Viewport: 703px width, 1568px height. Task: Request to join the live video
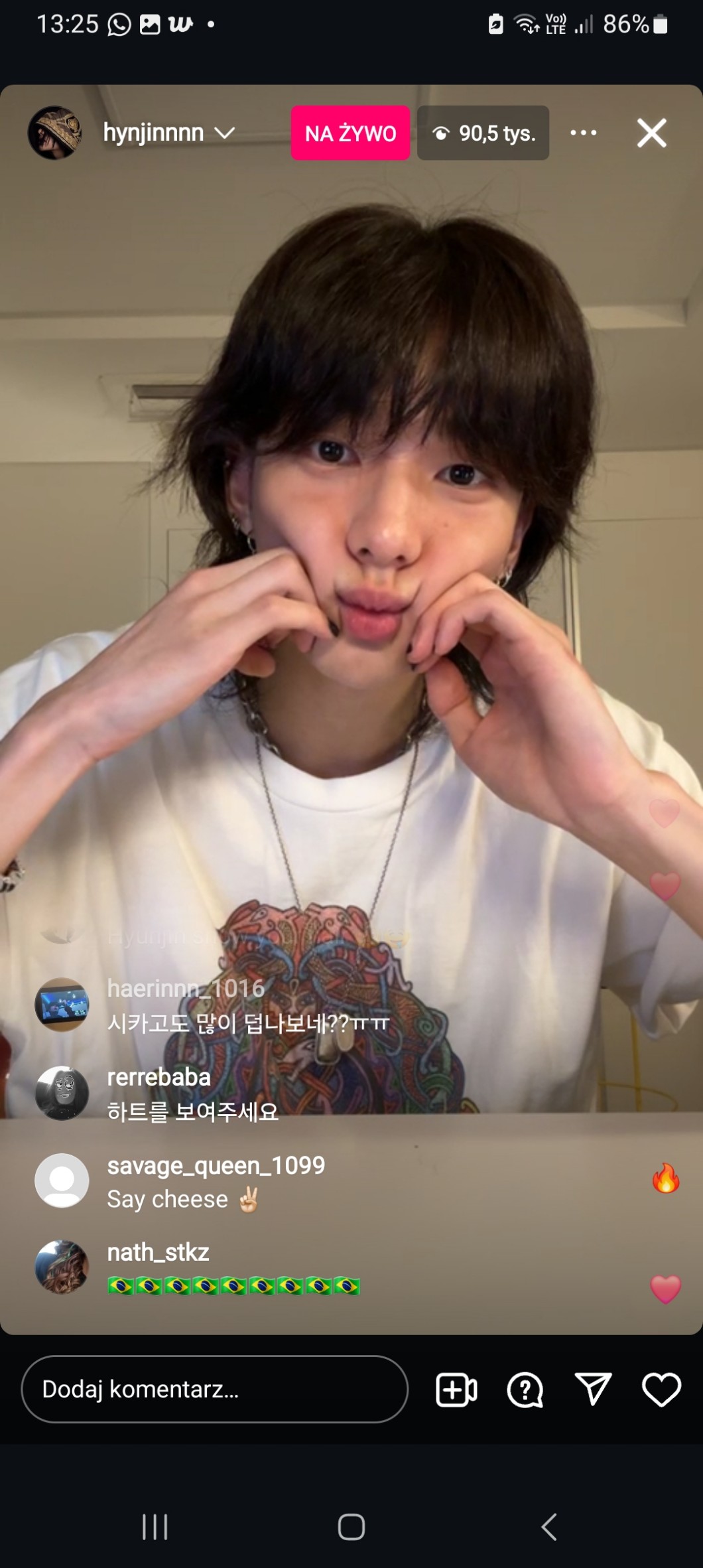coord(456,1390)
